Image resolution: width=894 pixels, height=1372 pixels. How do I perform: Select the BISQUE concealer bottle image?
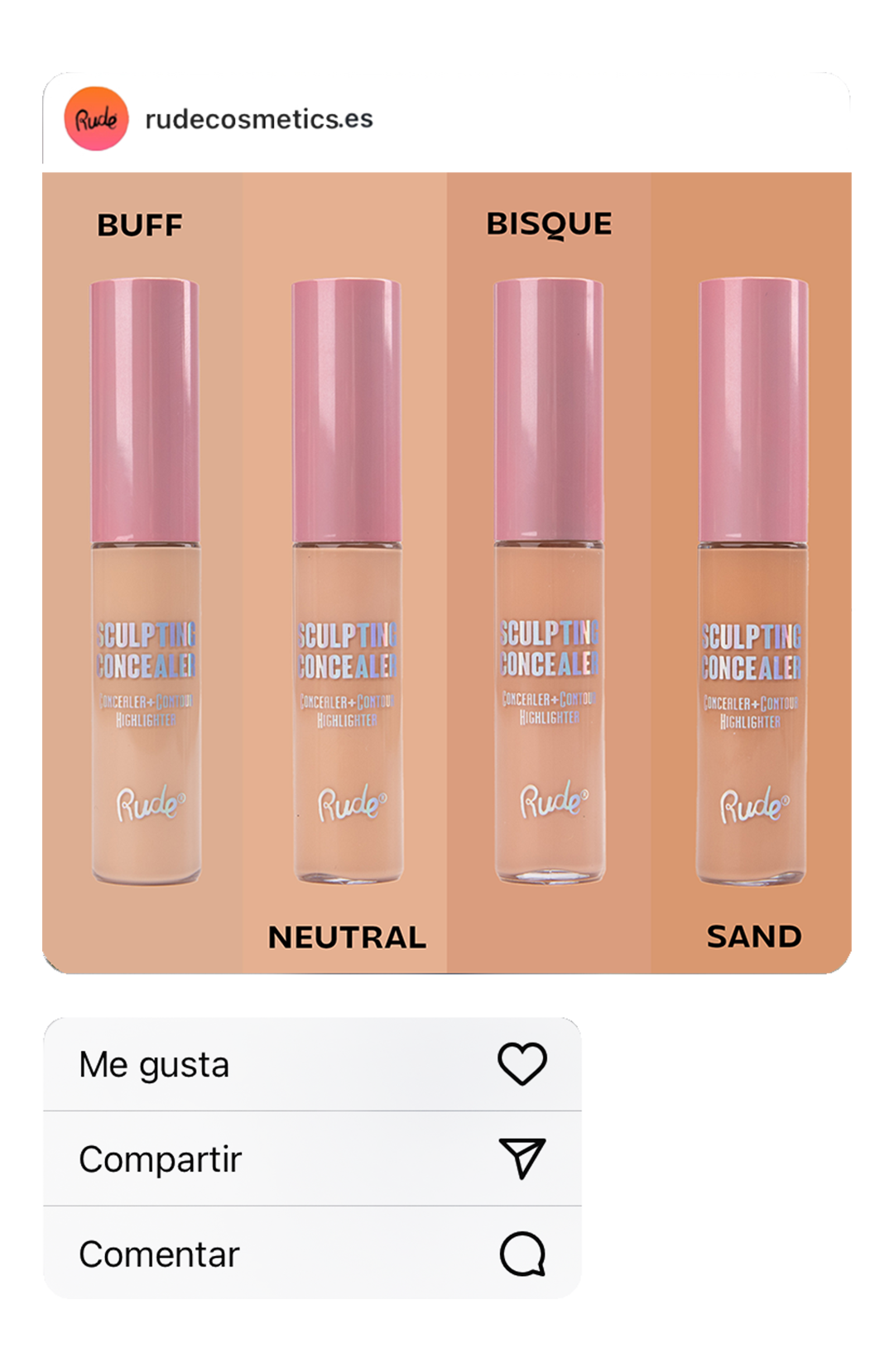tap(549, 579)
